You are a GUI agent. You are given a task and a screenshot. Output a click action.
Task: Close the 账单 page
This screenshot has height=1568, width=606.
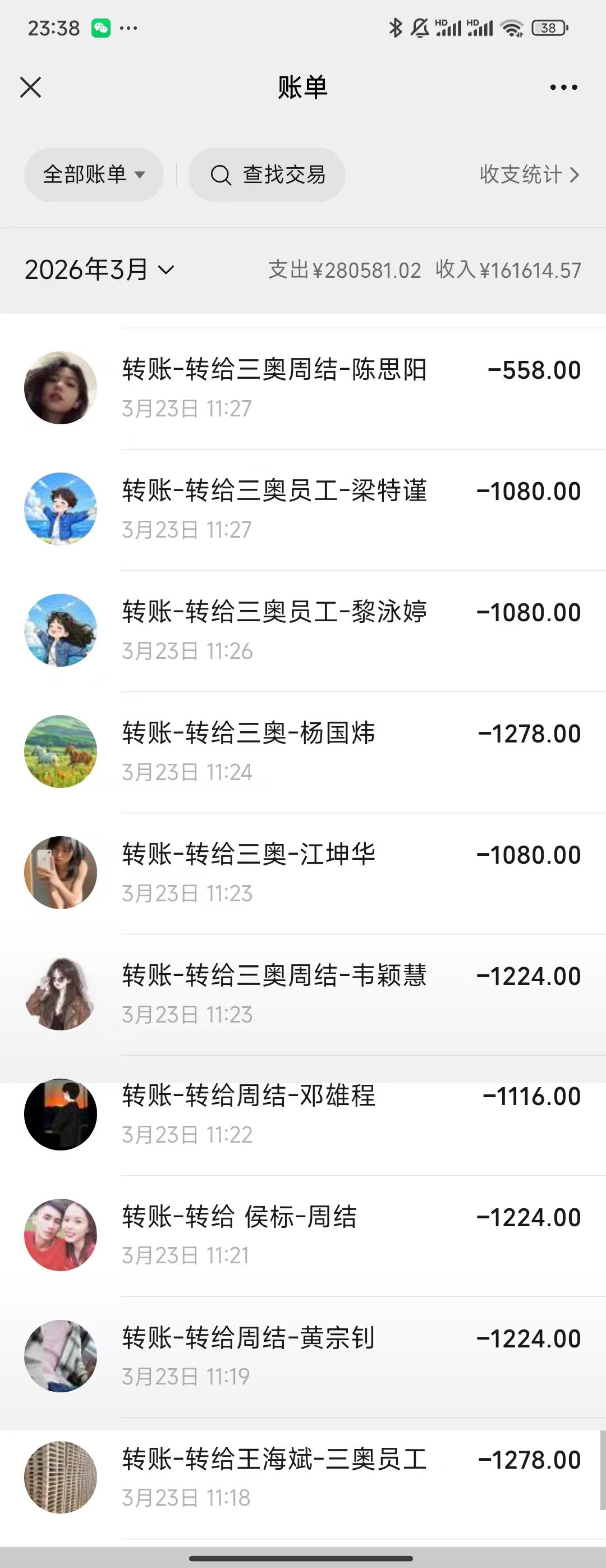(30, 88)
